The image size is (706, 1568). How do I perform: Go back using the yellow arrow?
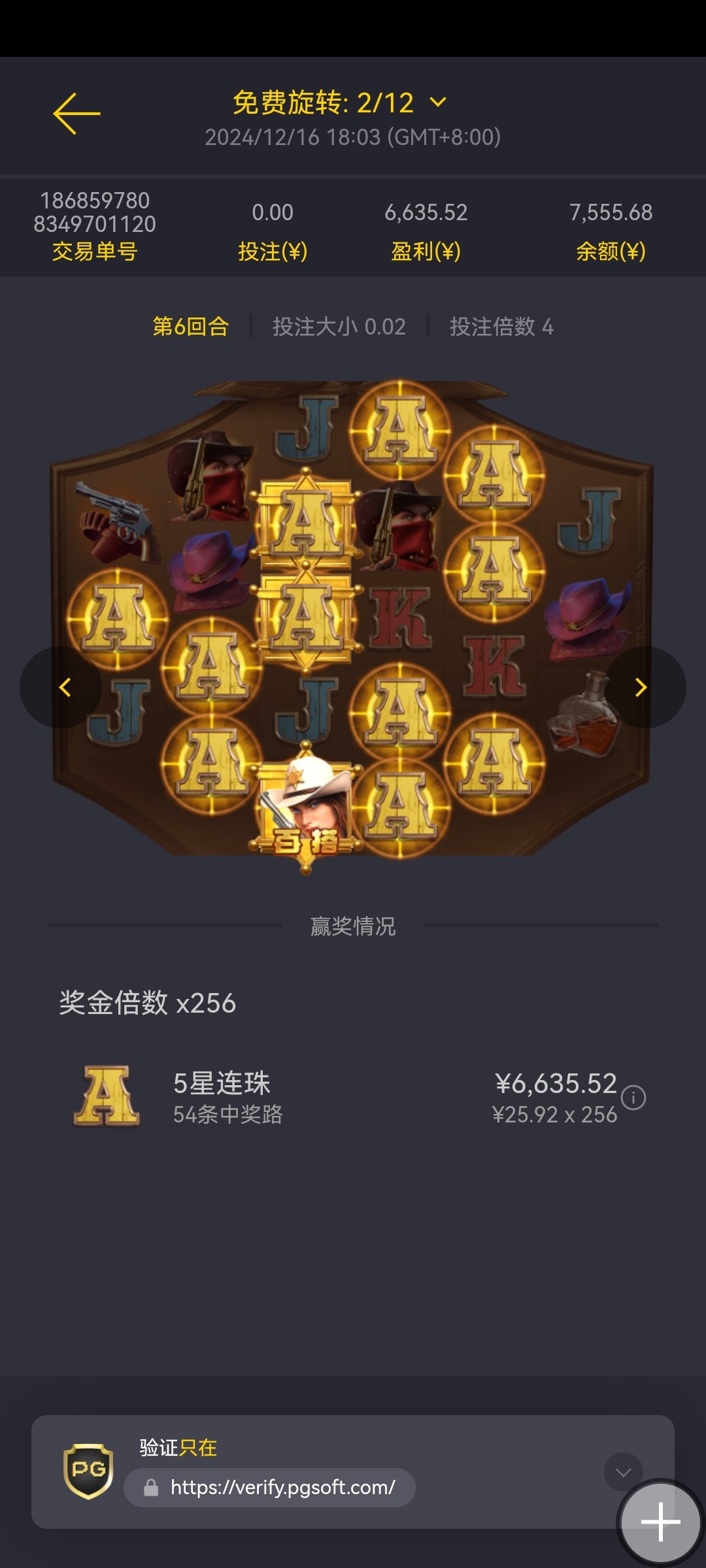[76, 114]
